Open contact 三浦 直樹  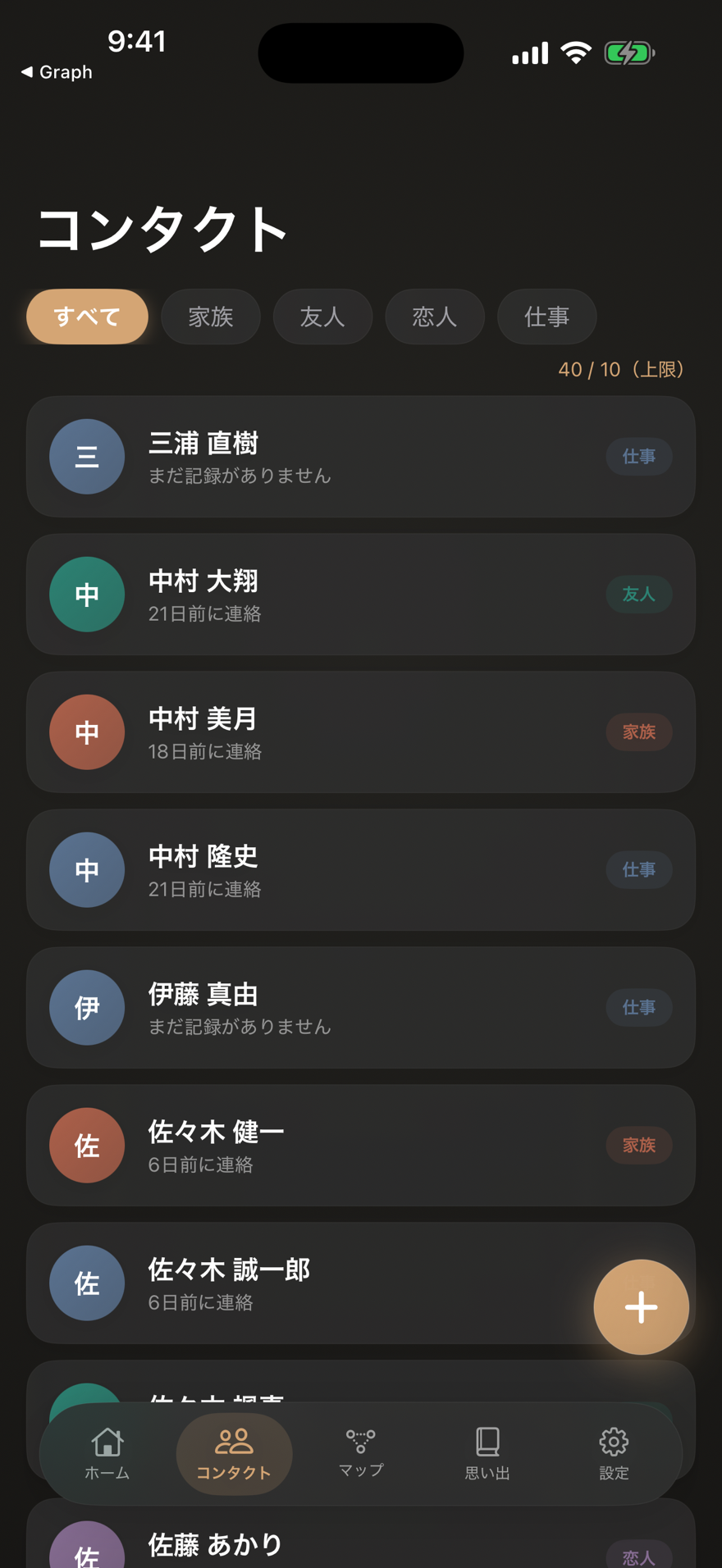(x=361, y=457)
